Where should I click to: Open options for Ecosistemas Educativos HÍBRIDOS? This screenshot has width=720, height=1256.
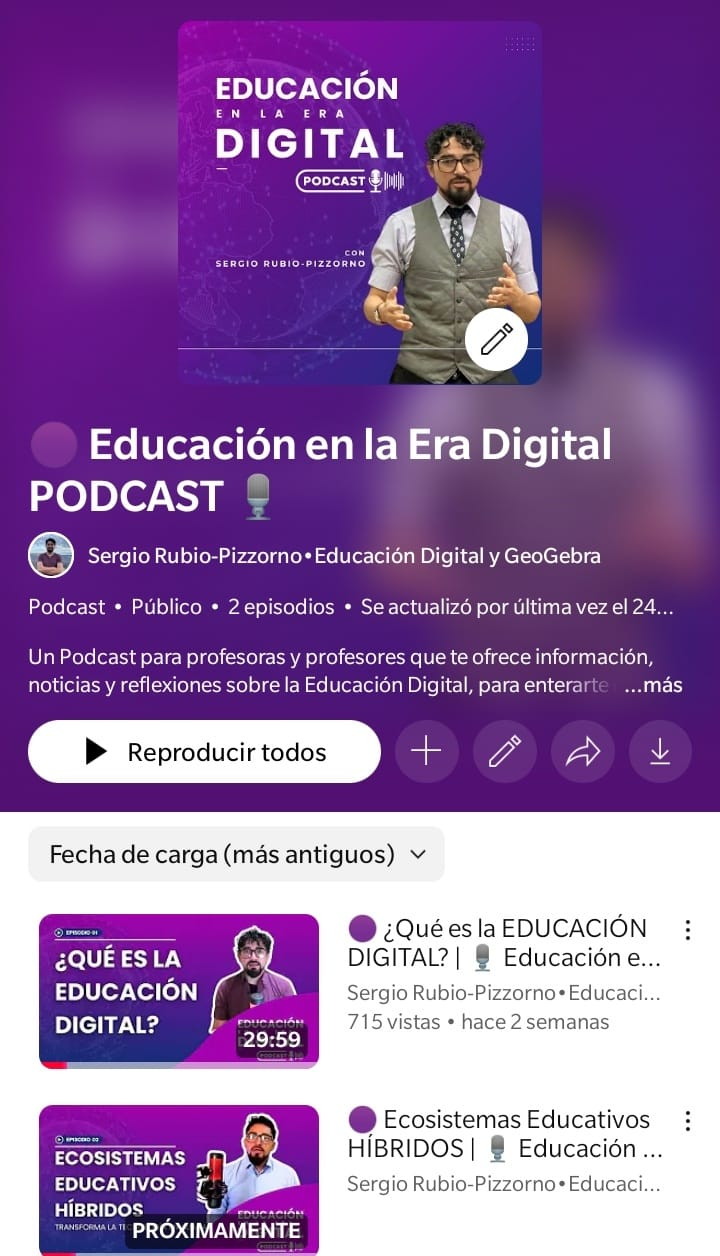coord(687,1121)
